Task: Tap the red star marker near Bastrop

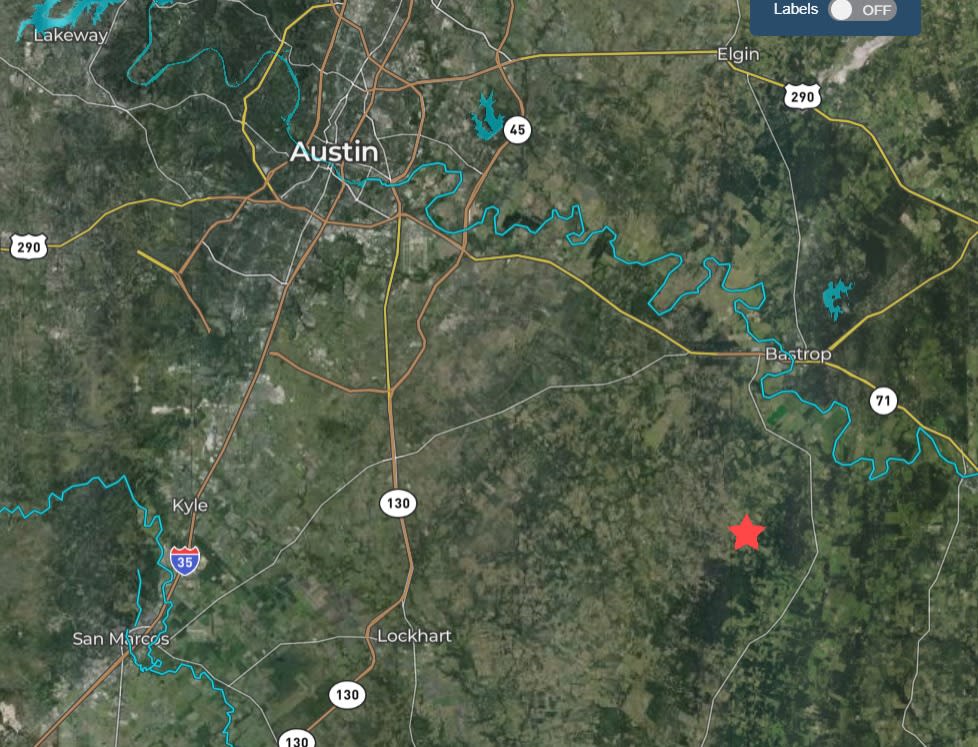Action: tap(747, 533)
